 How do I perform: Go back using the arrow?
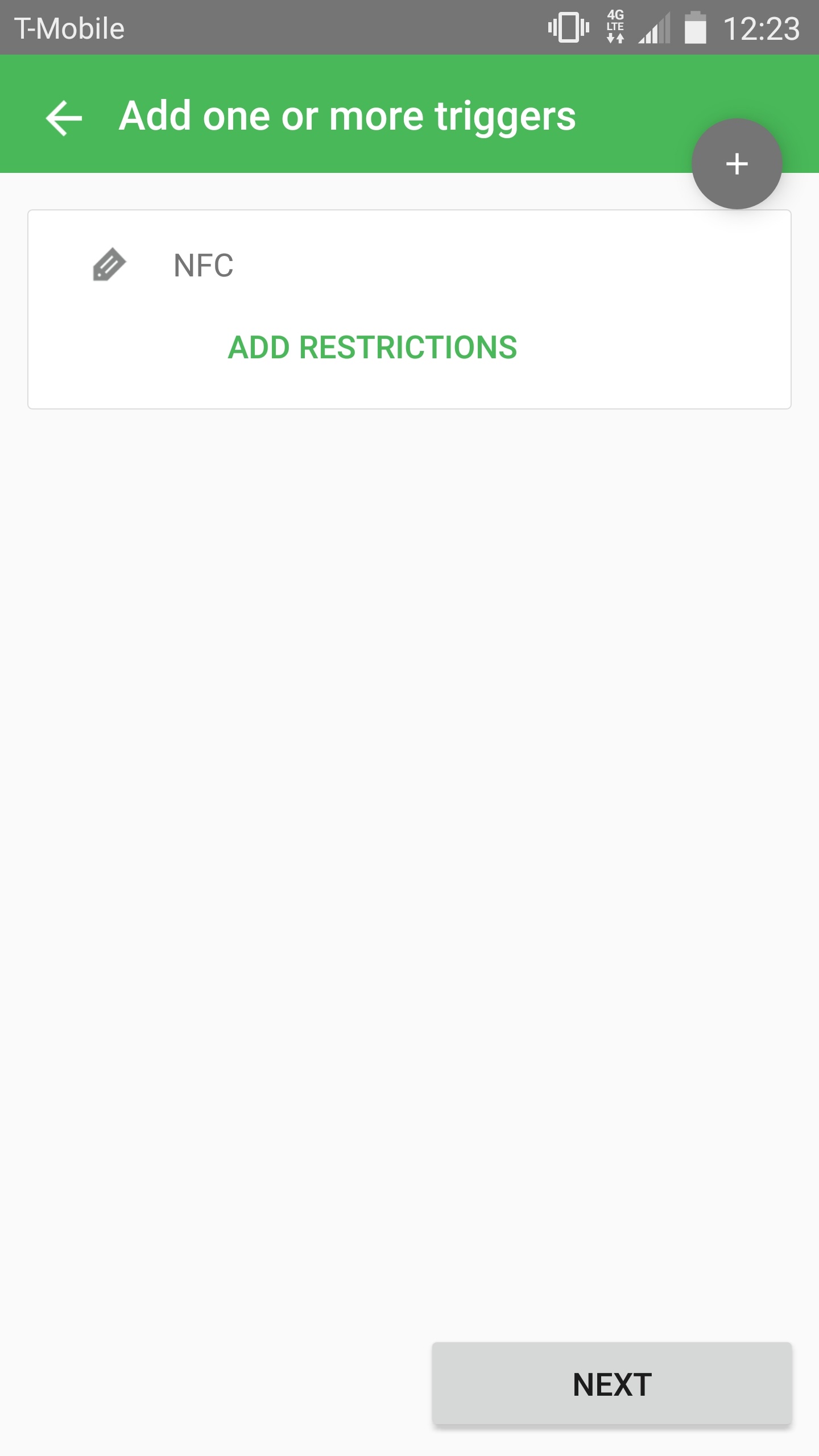pyautogui.click(x=64, y=118)
